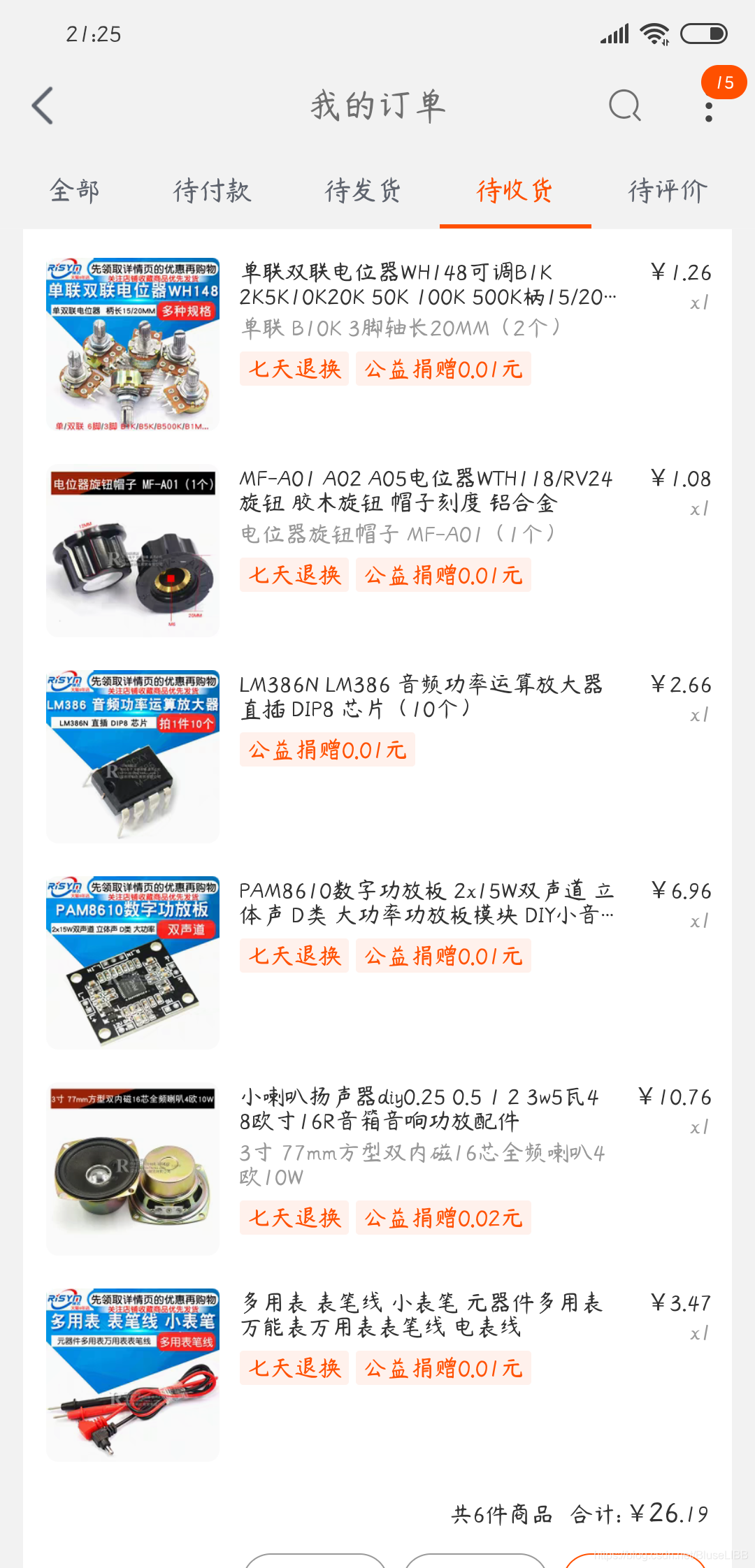Show the 待发货 orders tab
Image resolution: width=755 pixels, height=1568 pixels.
pyautogui.click(x=363, y=191)
